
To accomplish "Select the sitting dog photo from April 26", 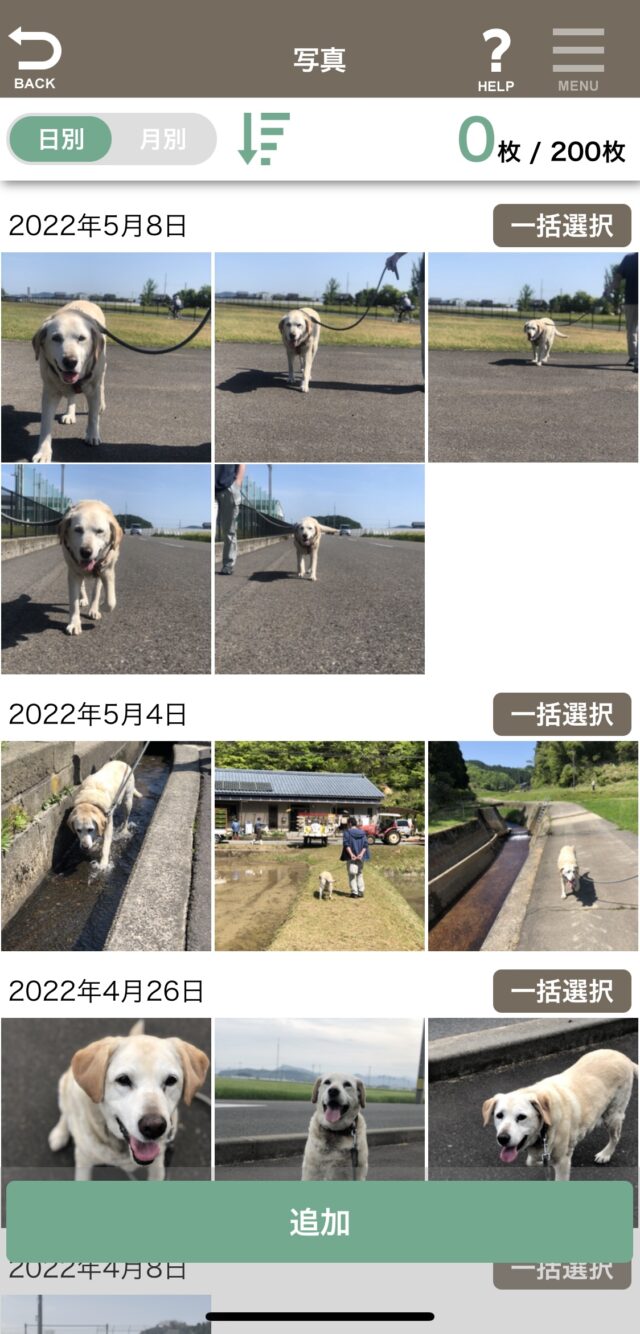I will [319, 1095].
